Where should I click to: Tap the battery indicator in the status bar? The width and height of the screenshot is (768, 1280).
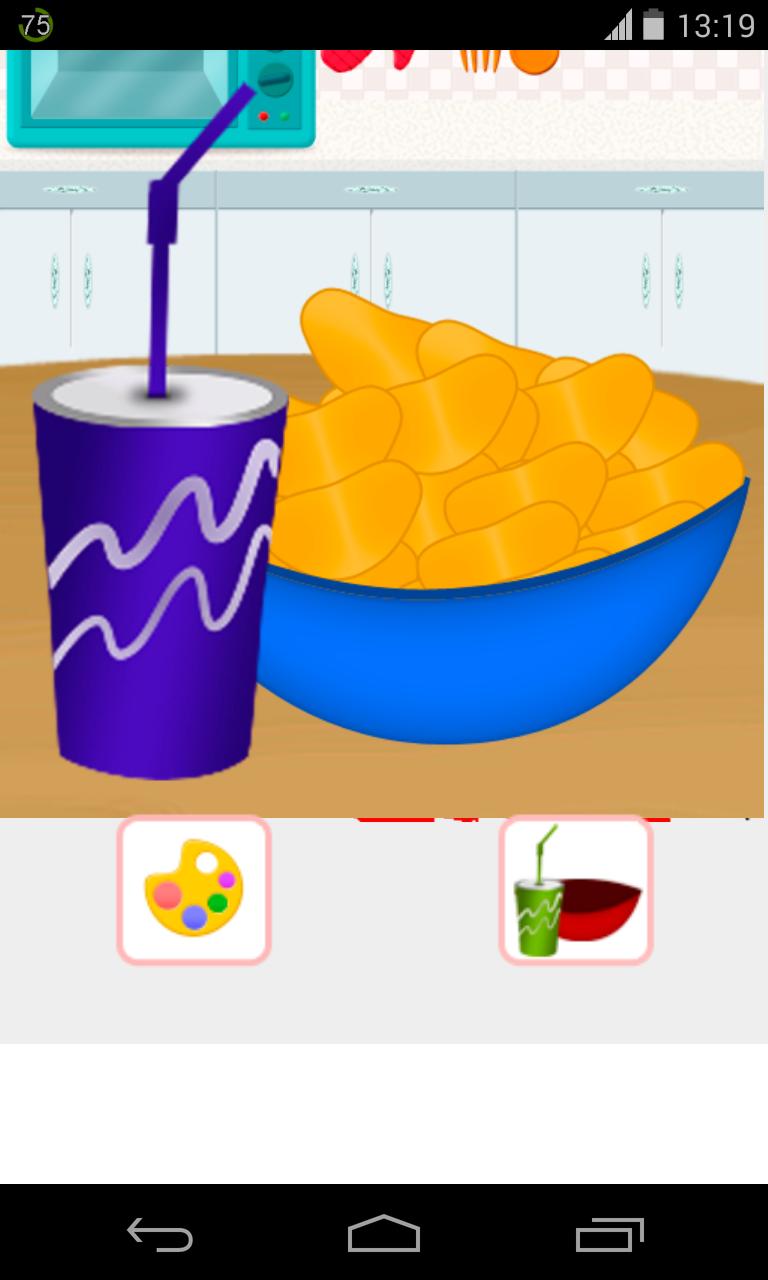coord(655,22)
